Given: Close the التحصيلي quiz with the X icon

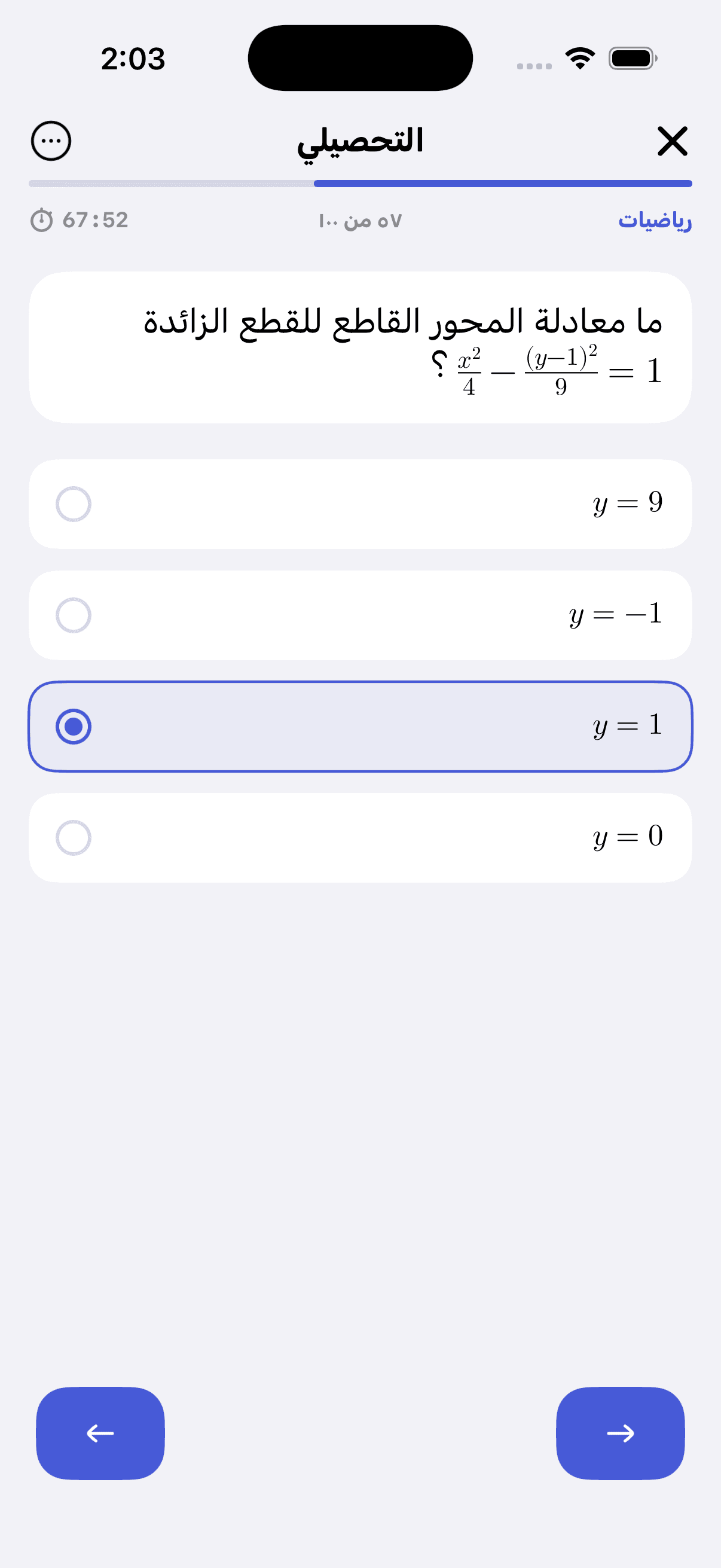Looking at the screenshot, I should click(x=672, y=141).
